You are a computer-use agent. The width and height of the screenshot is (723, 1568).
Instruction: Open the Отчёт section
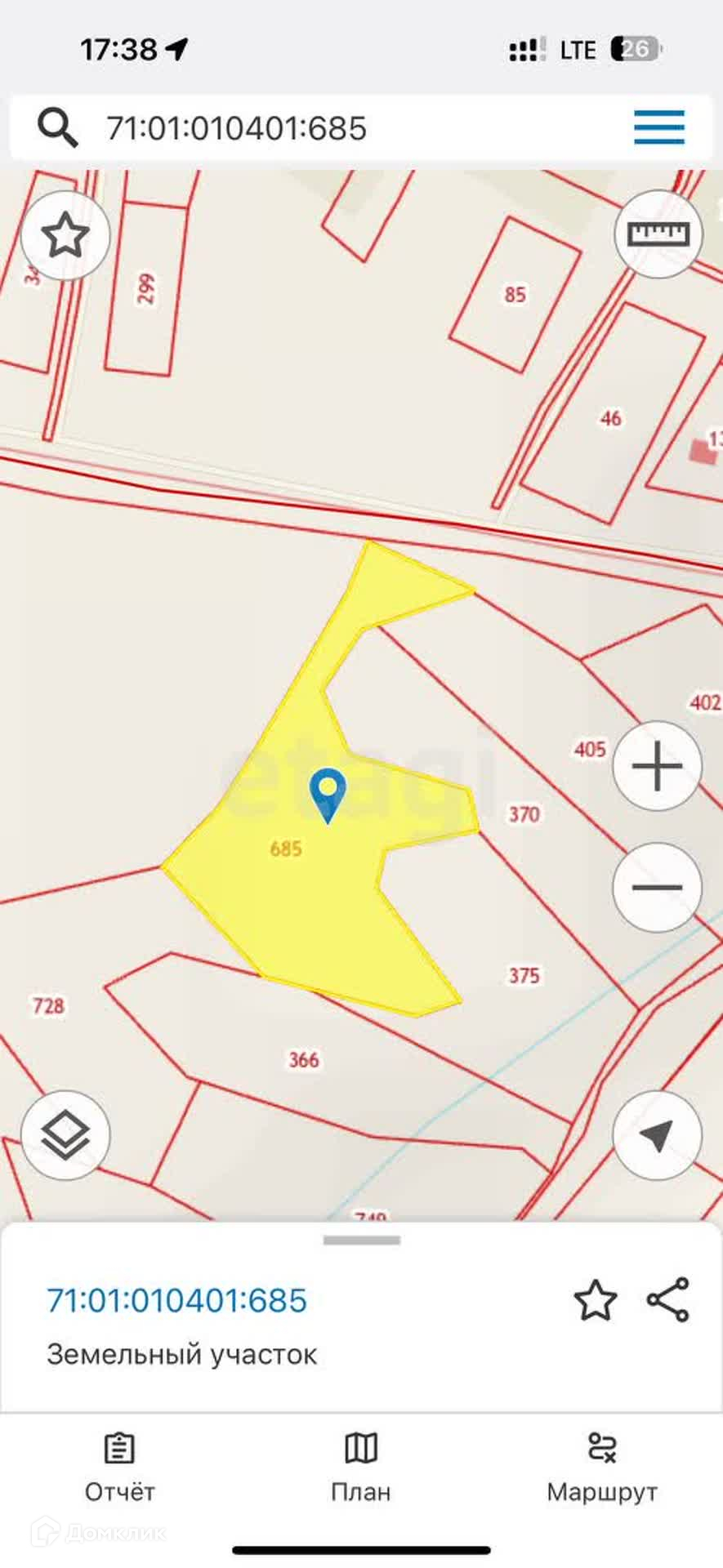pyautogui.click(x=119, y=1467)
